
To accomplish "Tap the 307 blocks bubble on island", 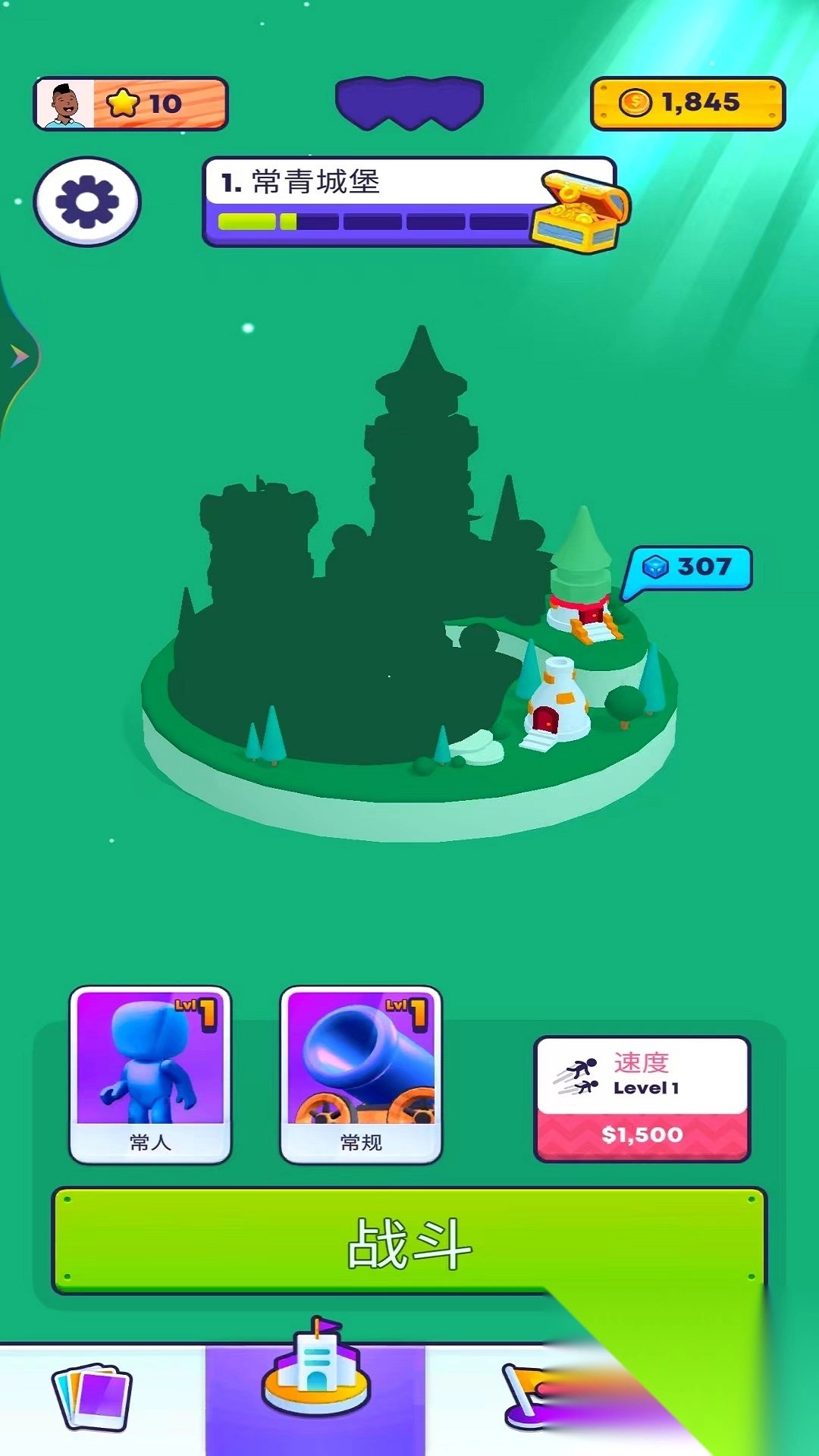I will click(x=689, y=567).
